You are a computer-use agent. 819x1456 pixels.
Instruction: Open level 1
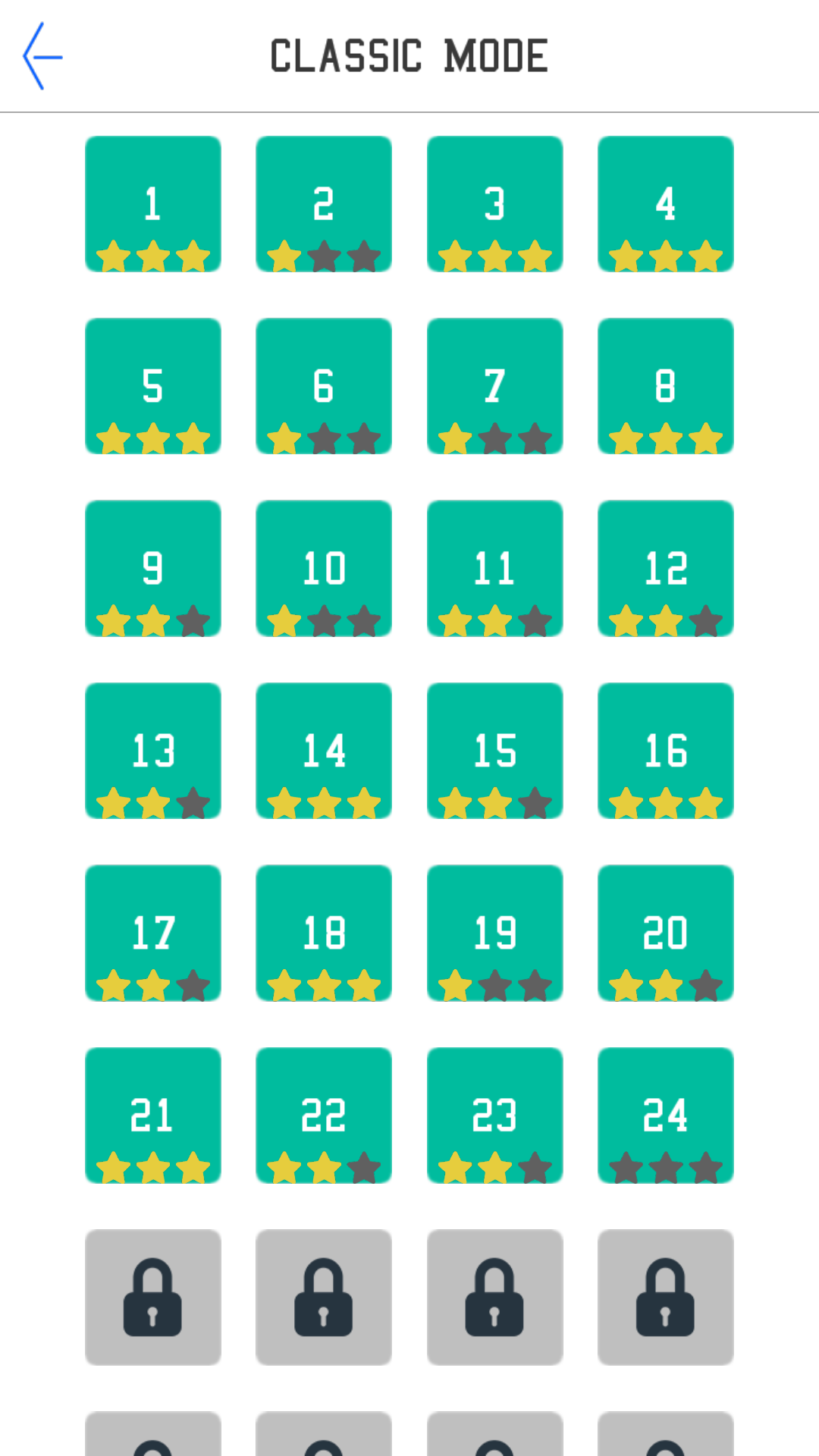point(153,204)
